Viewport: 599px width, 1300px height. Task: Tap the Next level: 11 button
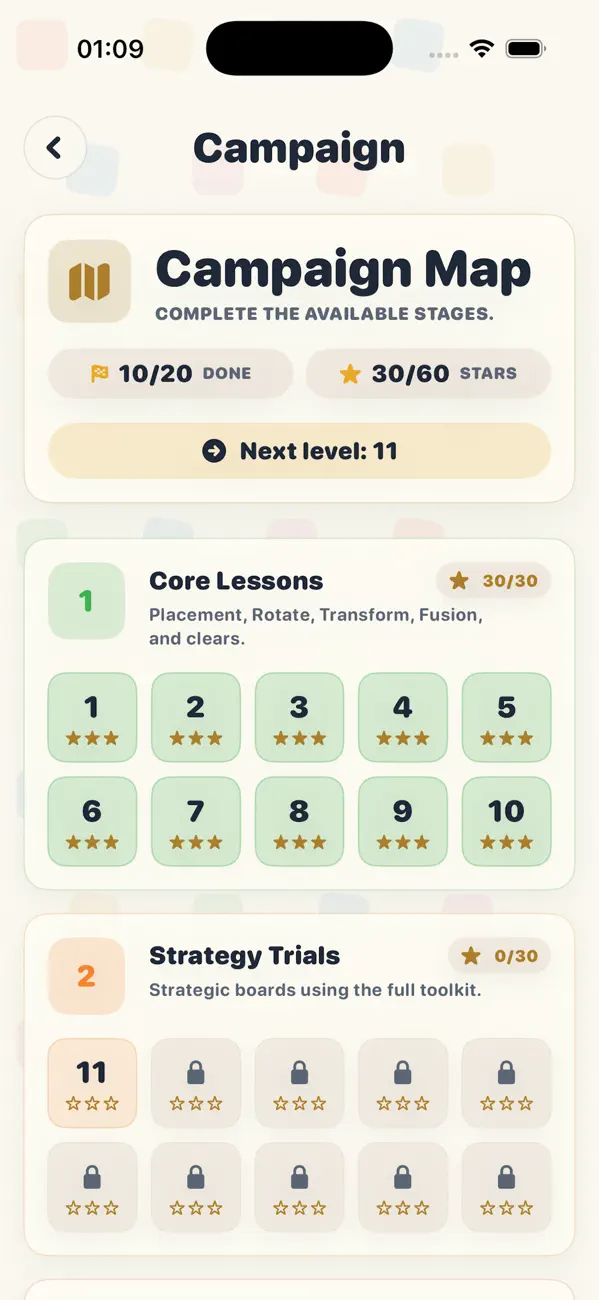tap(299, 451)
